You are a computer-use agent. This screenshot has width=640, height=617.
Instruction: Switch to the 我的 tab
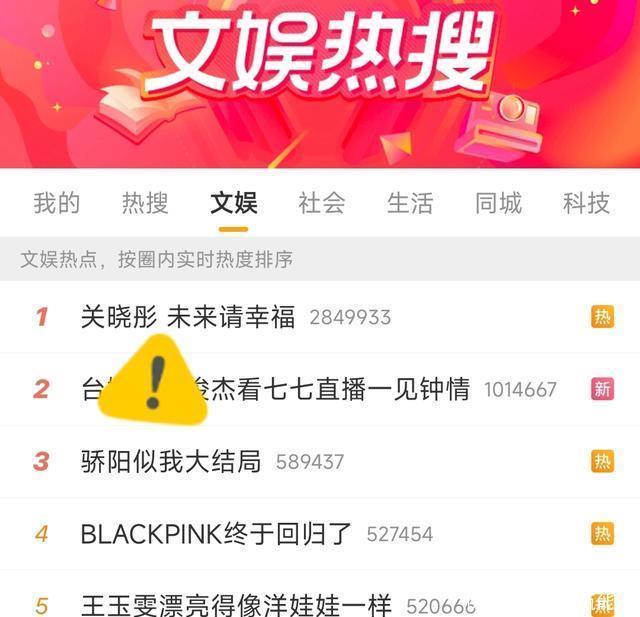[57, 203]
